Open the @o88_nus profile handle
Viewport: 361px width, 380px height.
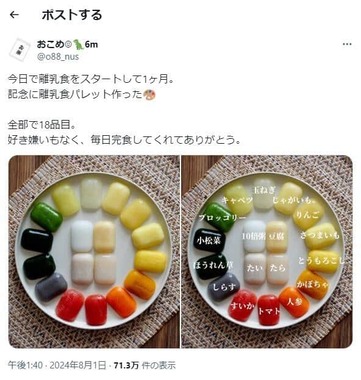(58, 57)
